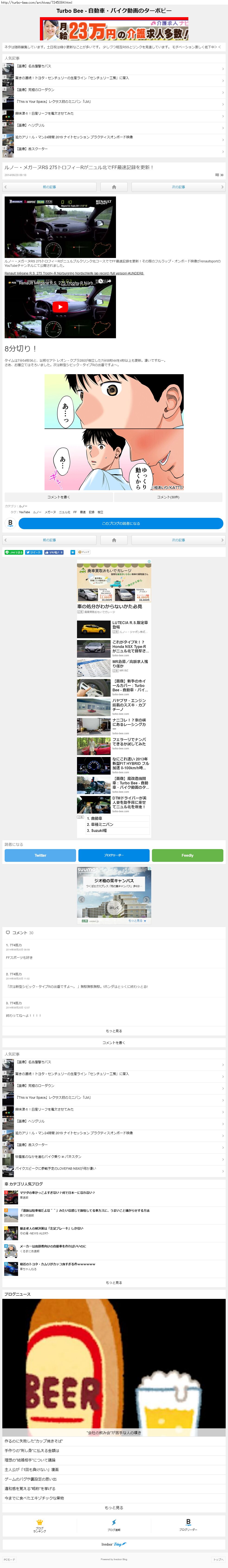The width and height of the screenshot is (228, 1568).
Task: Tap the home icon below the article title
Action: pos(114,187)
